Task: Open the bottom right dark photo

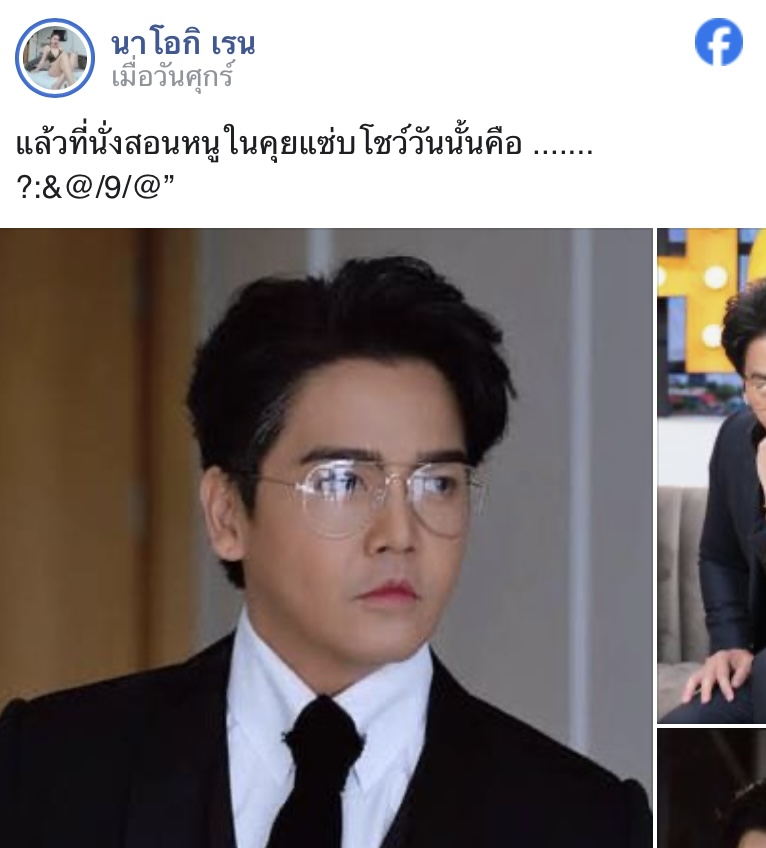Action: 712,789
